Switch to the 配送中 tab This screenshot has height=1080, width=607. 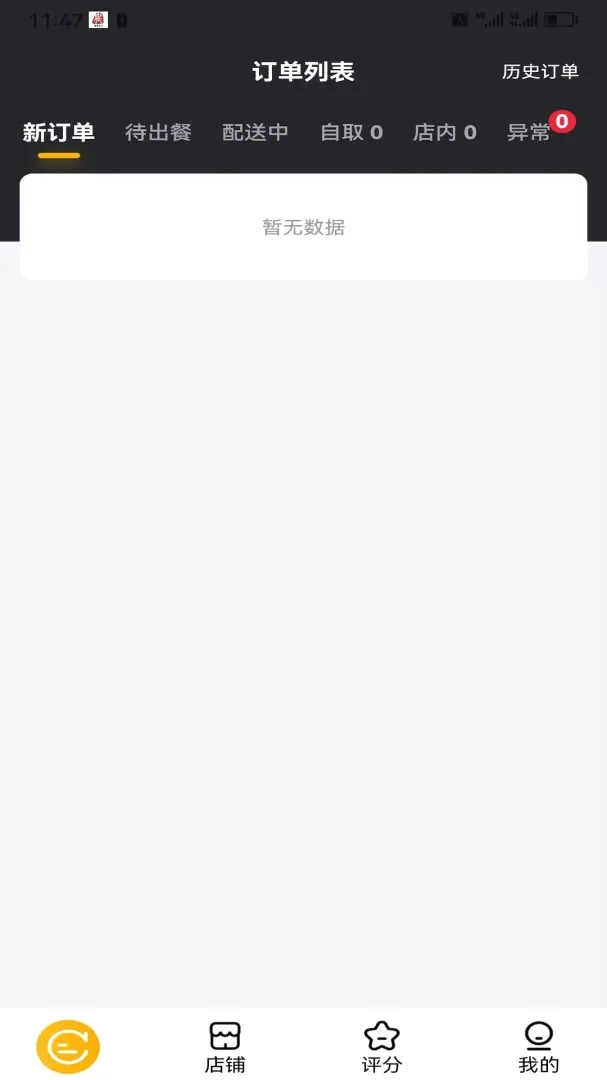(x=255, y=132)
